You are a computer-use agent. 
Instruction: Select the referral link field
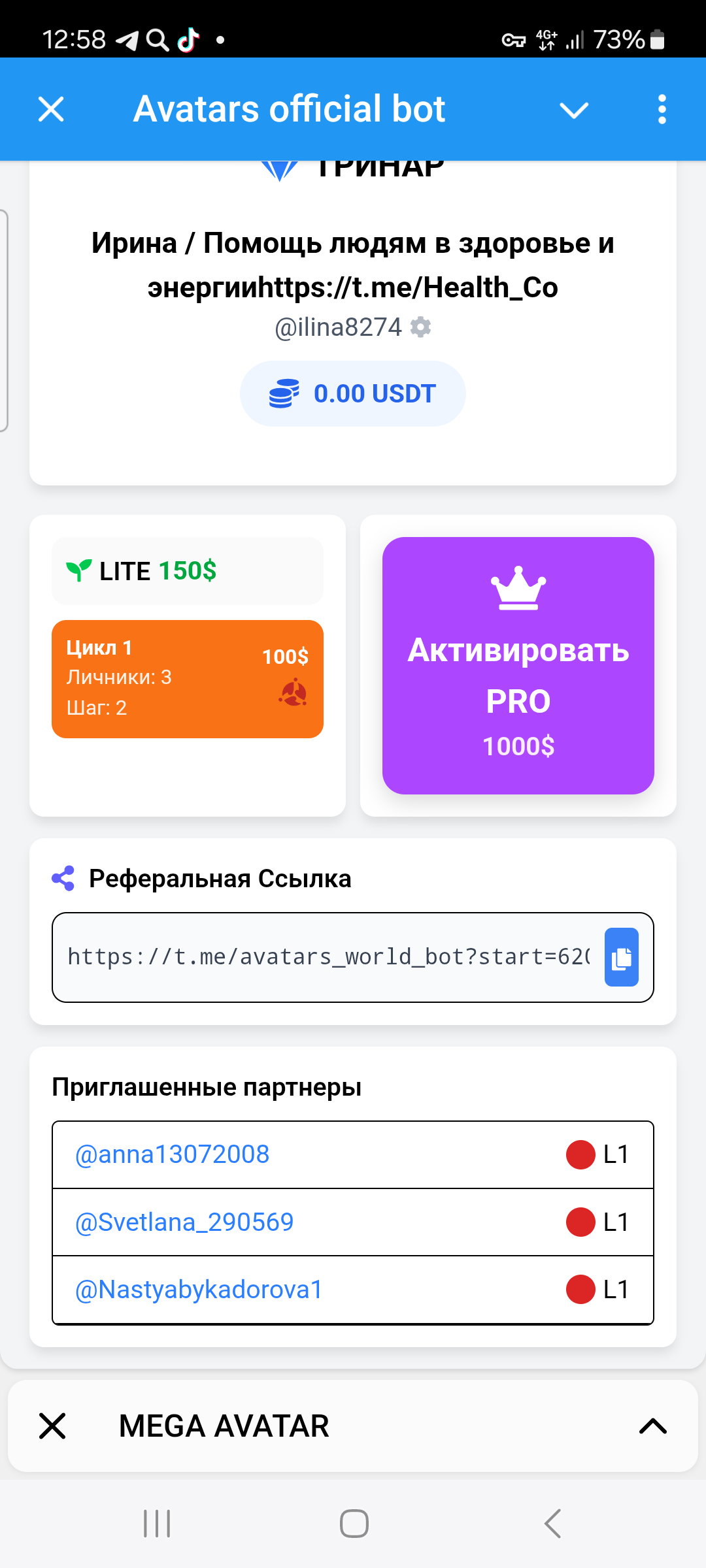(328, 957)
